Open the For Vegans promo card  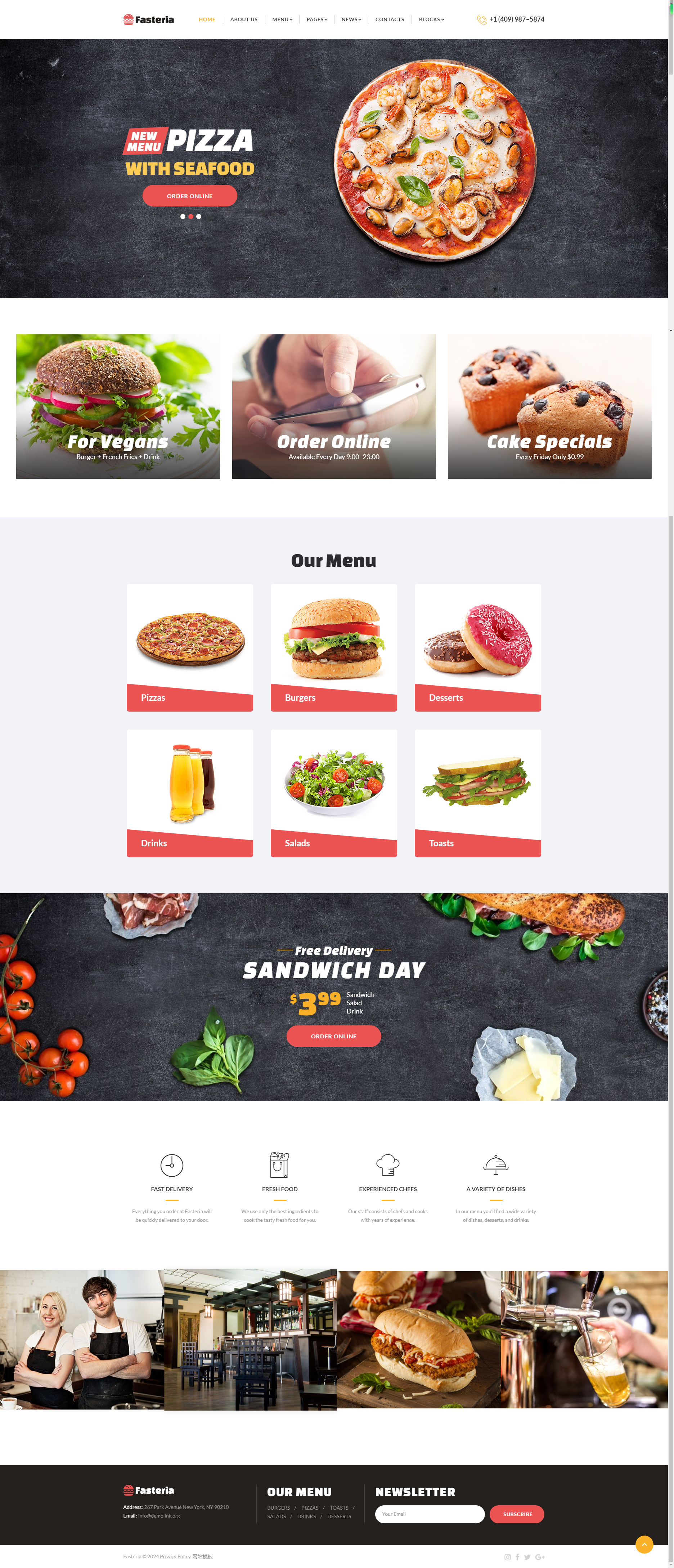[x=118, y=406]
